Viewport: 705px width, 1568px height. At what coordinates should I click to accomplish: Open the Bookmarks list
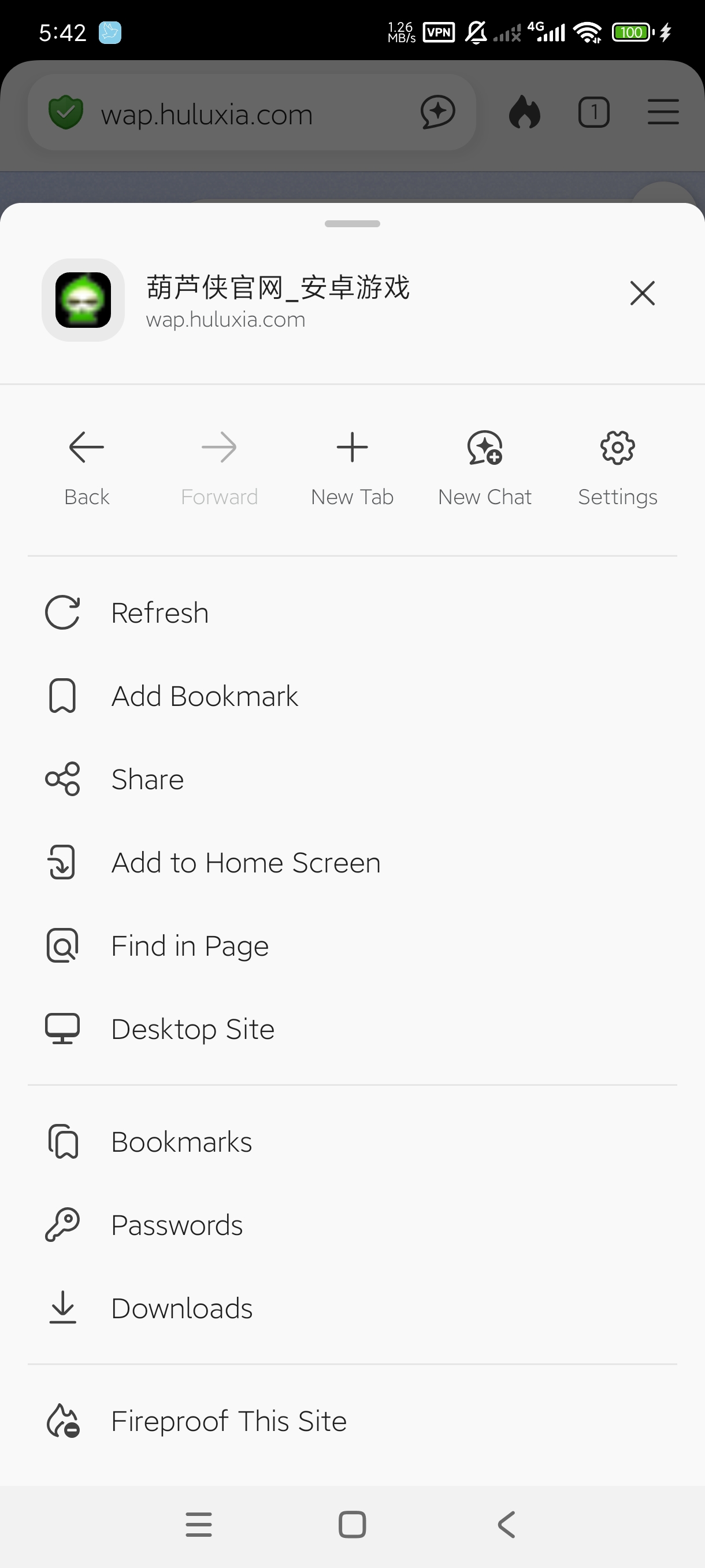[x=352, y=1142]
